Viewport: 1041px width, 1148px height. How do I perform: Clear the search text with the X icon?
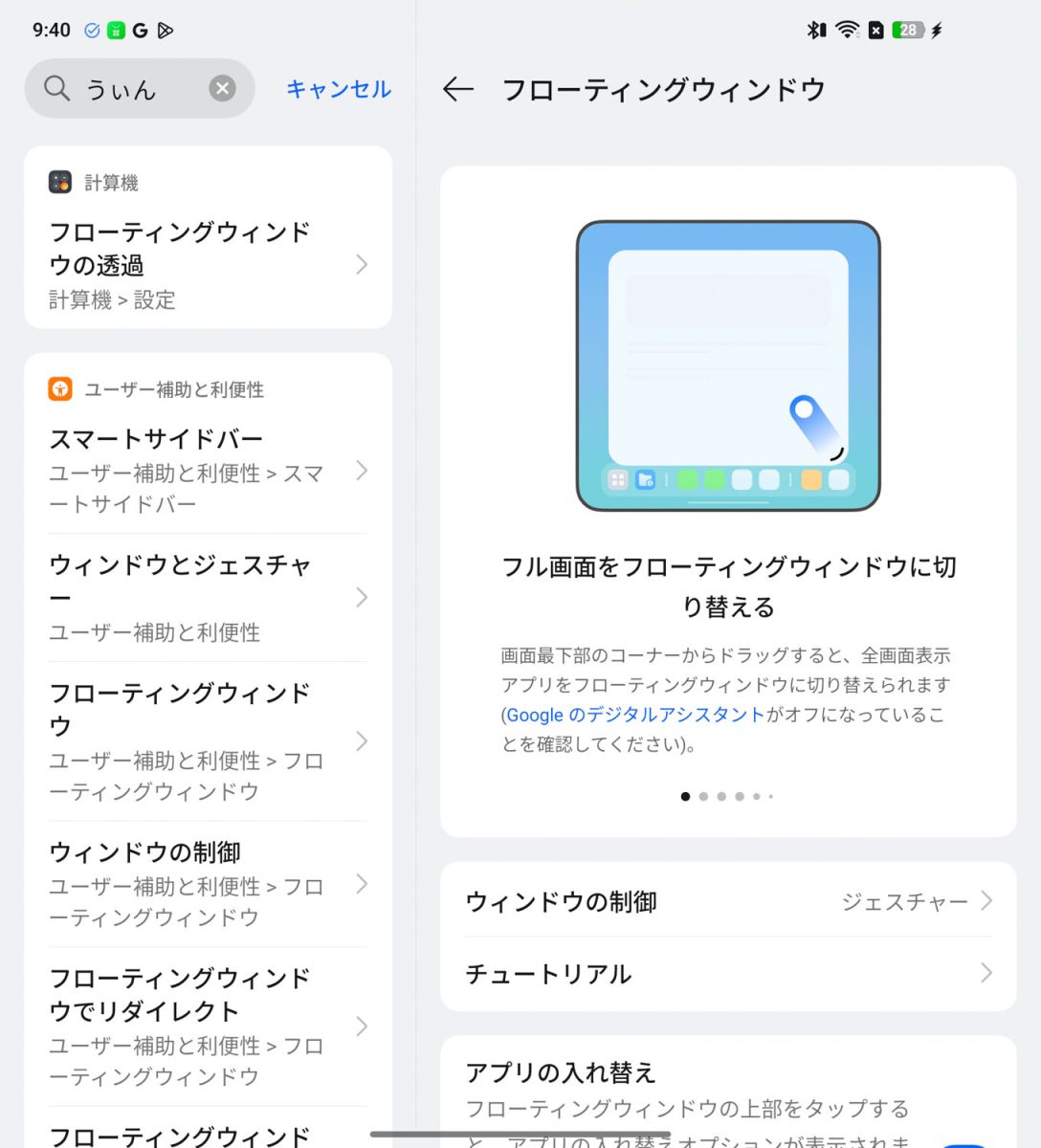[x=222, y=89]
